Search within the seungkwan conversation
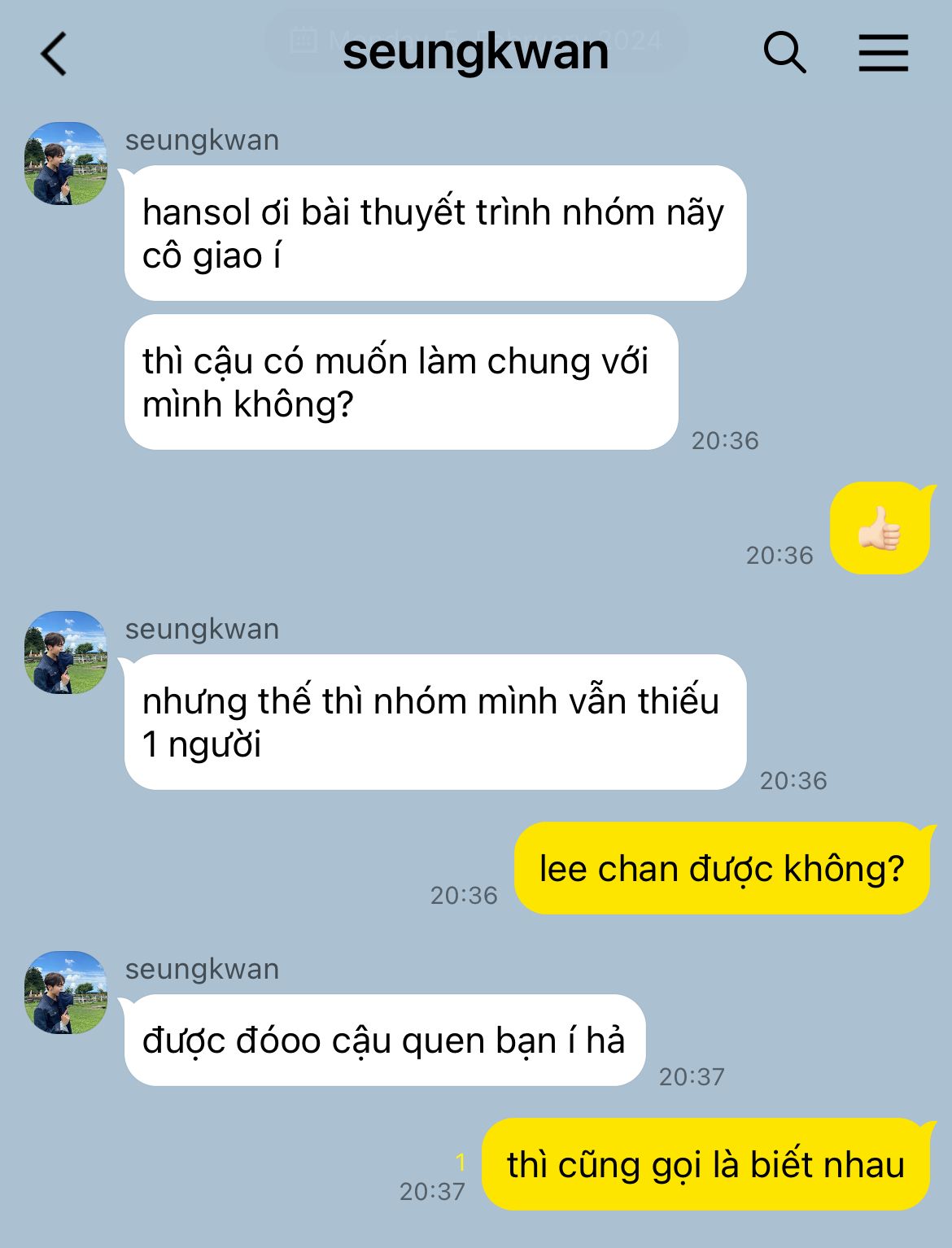The width and height of the screenshot is (952, 1248). point(784,54)
